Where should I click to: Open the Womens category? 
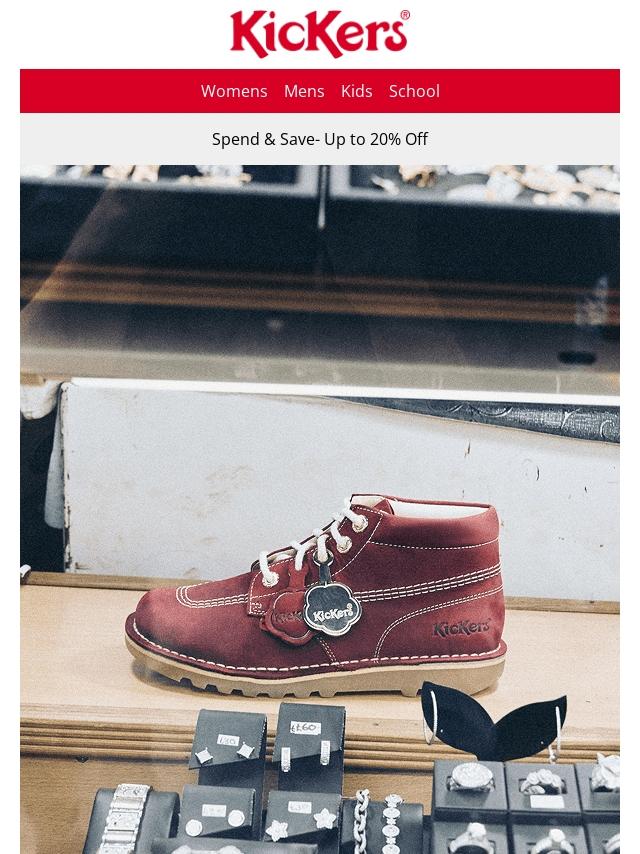point(234,91)
